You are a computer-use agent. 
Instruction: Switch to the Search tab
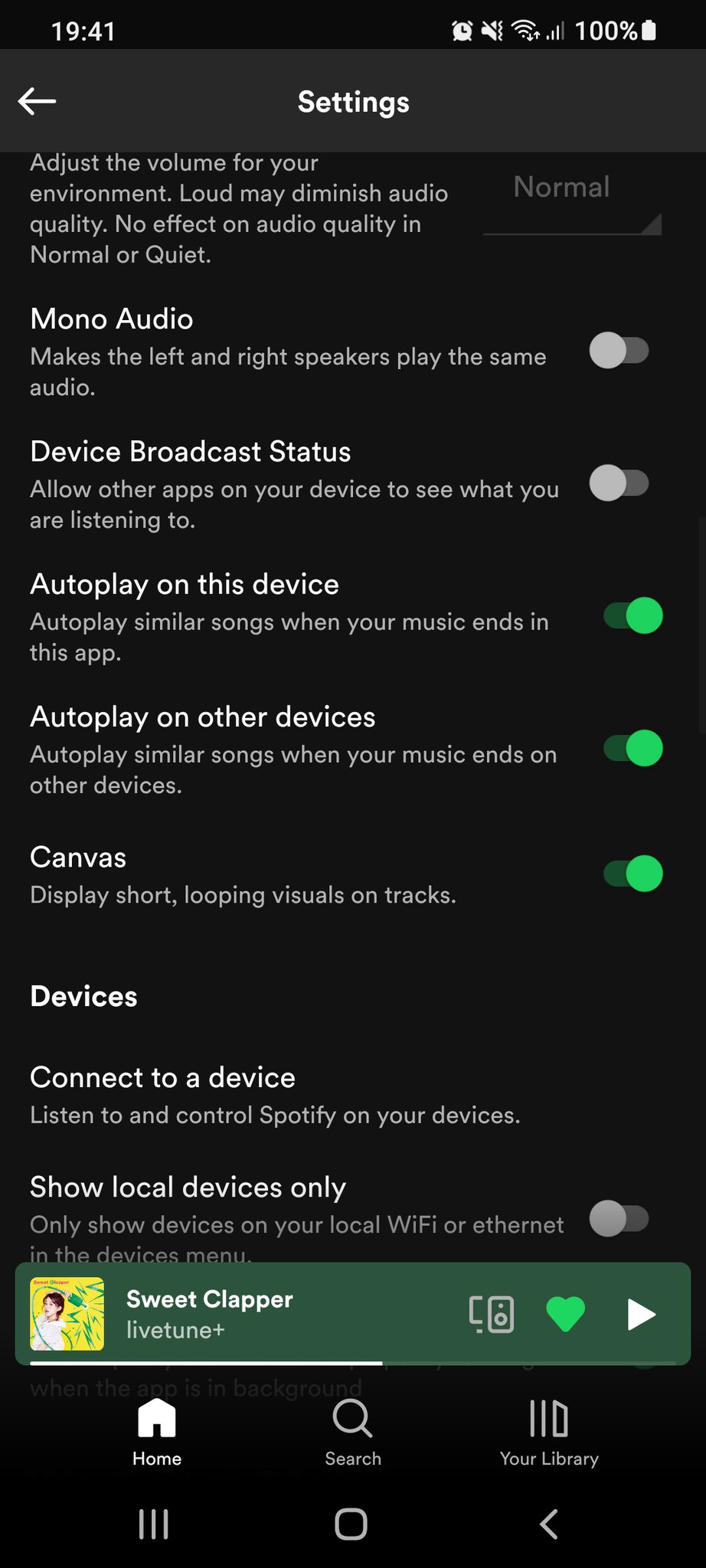coord(353,1433)
